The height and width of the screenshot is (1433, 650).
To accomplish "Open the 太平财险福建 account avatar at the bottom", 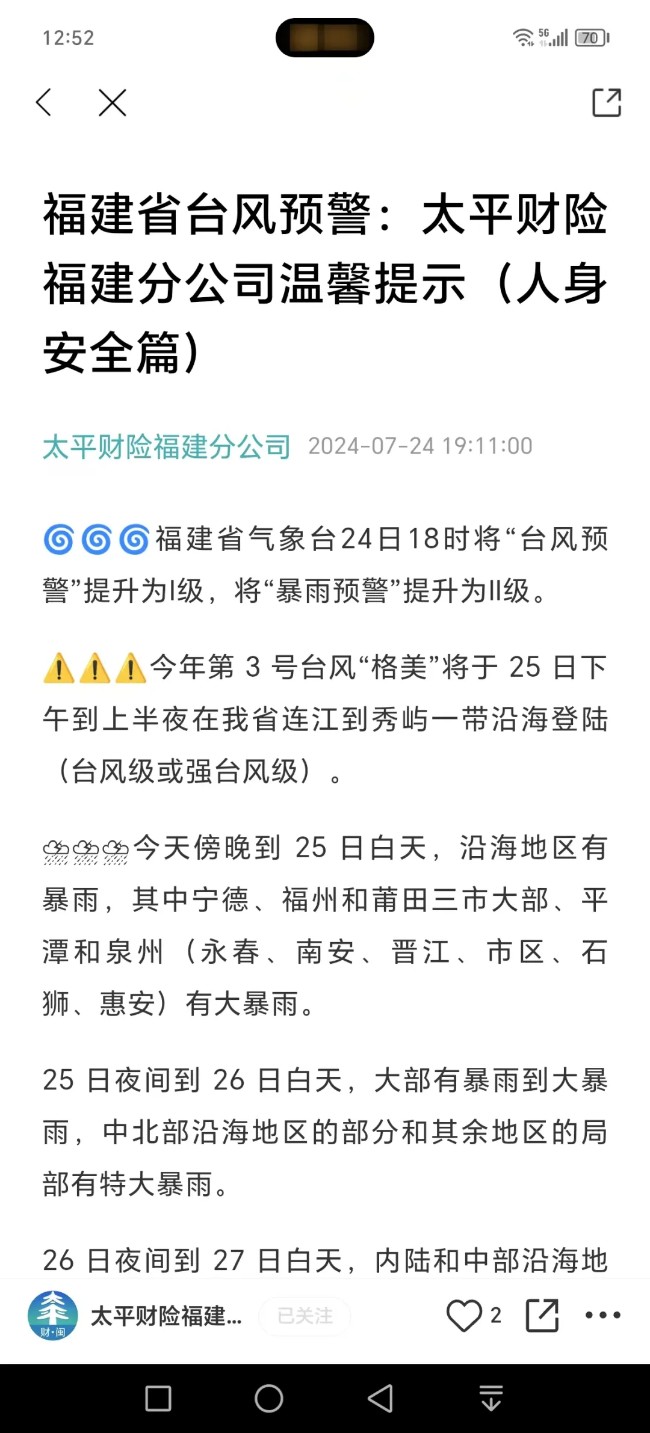I will [x=52, y=1316].
